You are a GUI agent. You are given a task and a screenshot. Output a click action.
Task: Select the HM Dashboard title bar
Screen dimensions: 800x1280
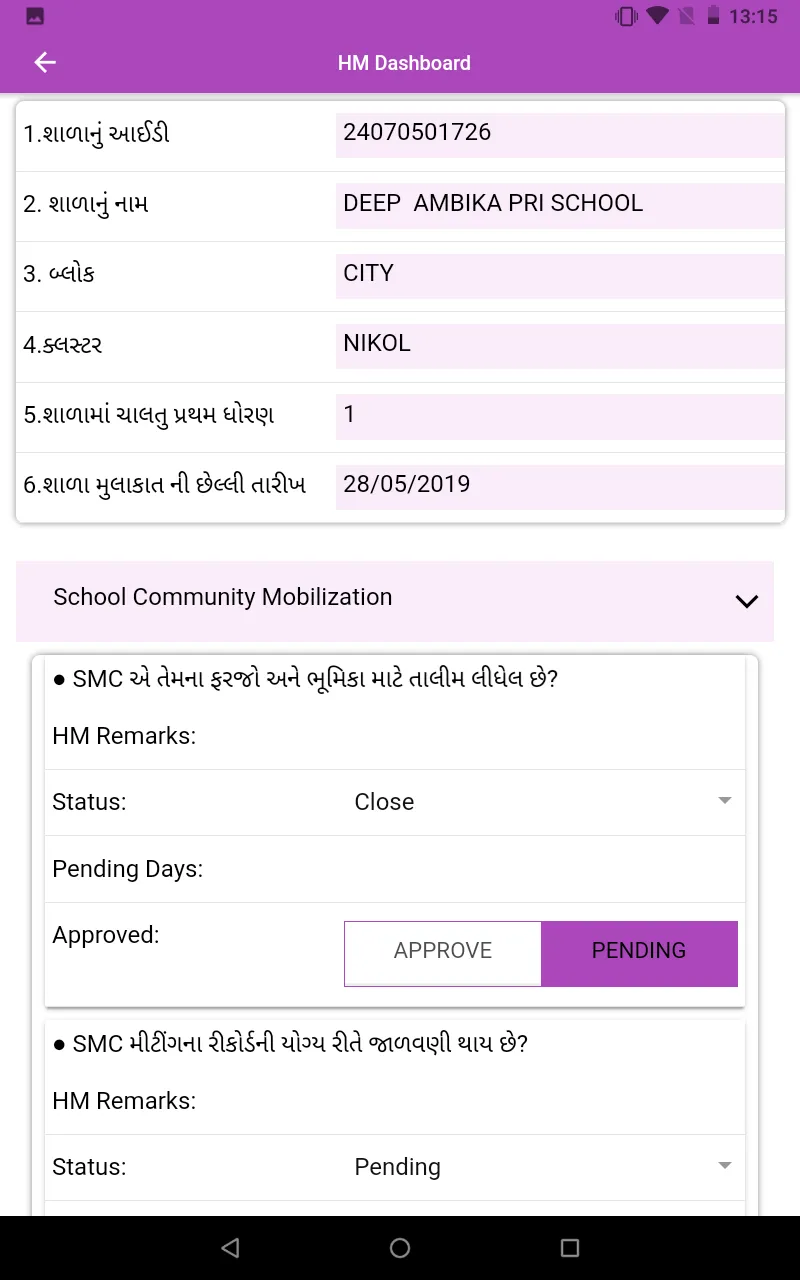[x=404, y=62]
